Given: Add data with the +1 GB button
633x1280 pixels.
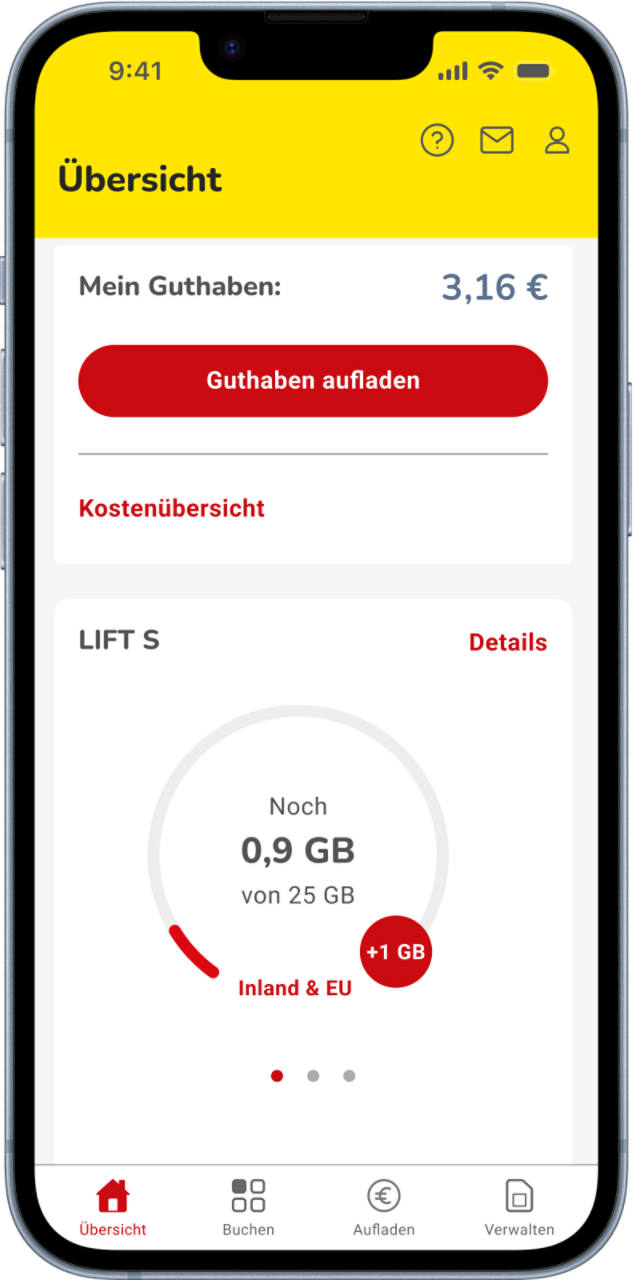Looking at the screenshot, I should (396, 952).
